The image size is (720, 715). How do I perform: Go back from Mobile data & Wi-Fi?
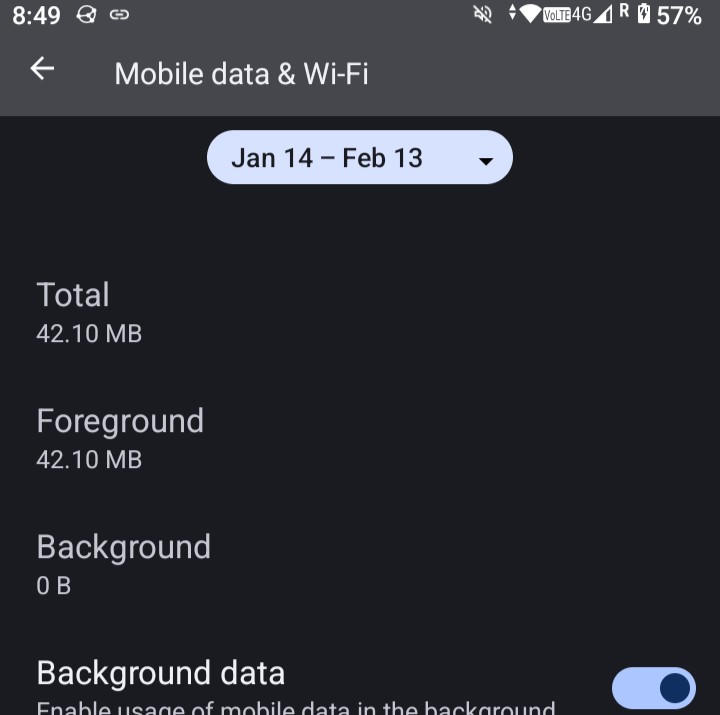pos(42,69)
